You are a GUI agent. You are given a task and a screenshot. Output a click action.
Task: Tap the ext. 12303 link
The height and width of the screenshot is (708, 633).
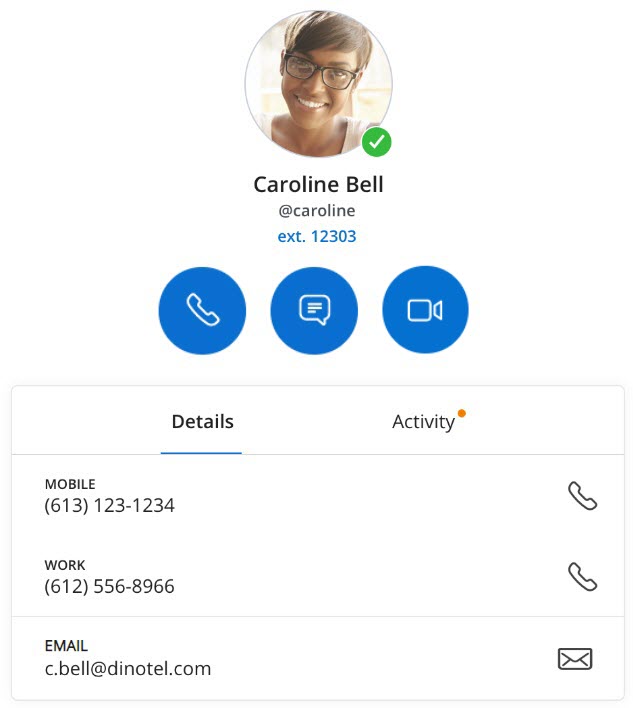(x=317, y=237)
